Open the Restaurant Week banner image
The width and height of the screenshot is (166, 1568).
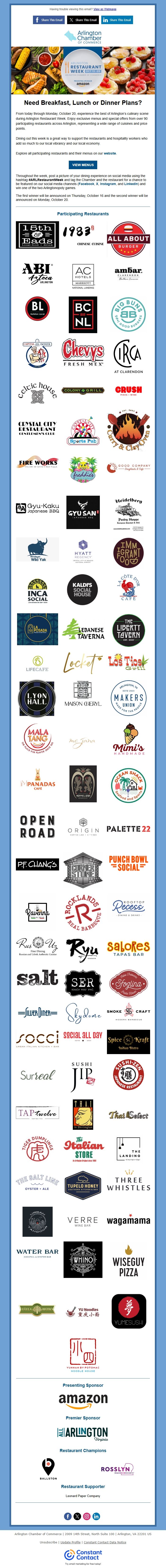[83, 69]
